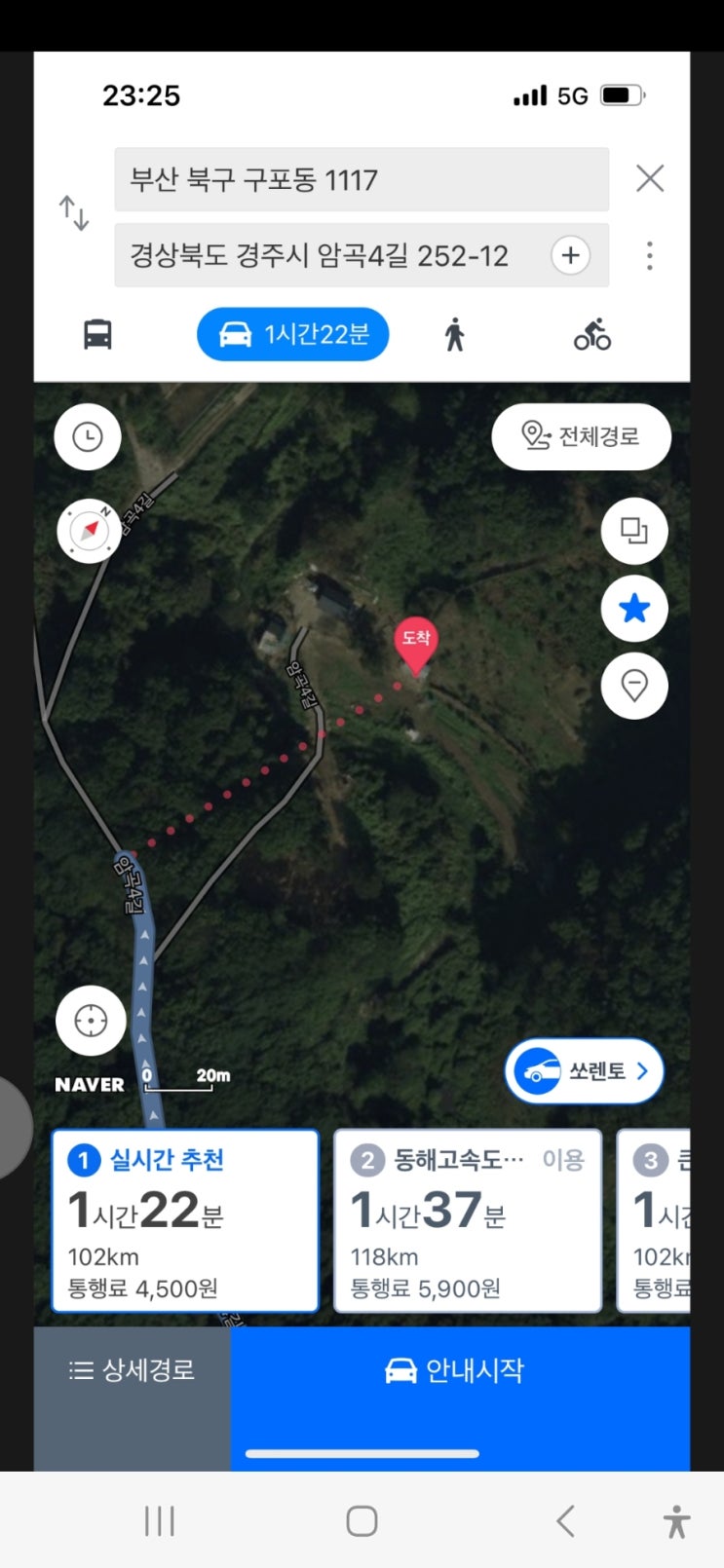The height and width of the screenshot is (1568, 724).
Task: Start navigation with 안내시작
Action: [460, 1370]
